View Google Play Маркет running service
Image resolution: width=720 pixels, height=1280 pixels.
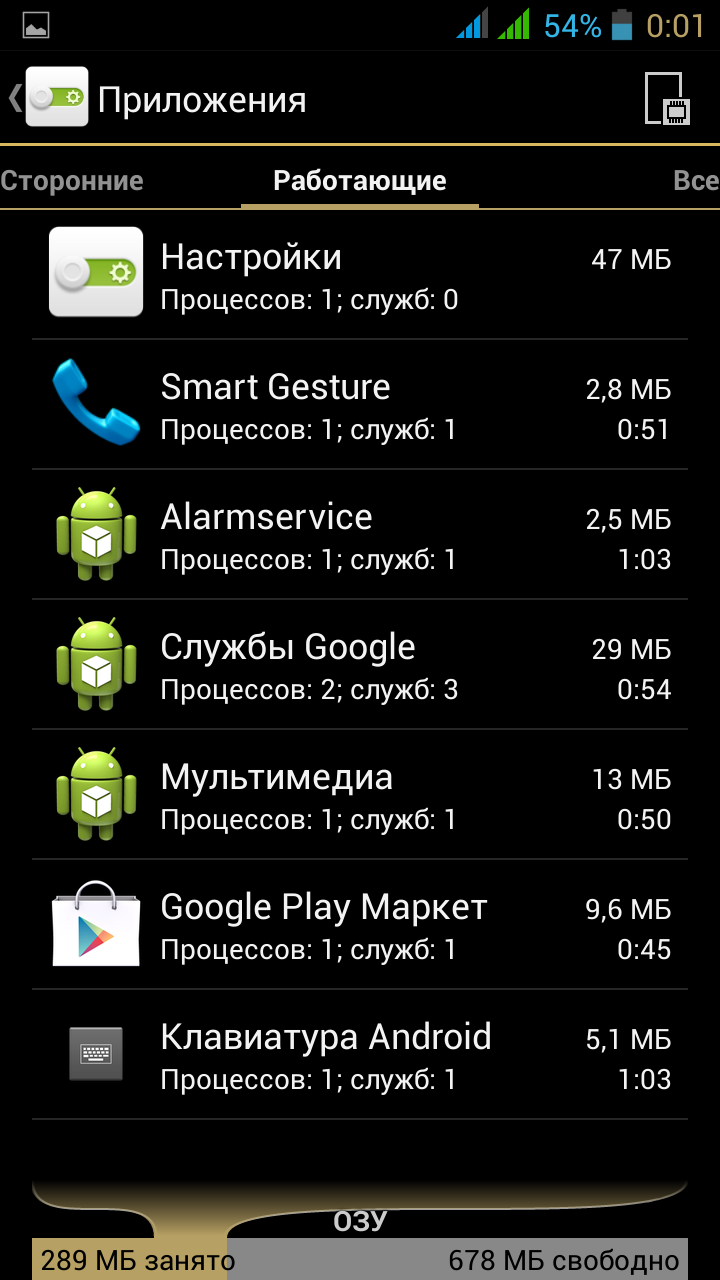click(x=360, y=924)
